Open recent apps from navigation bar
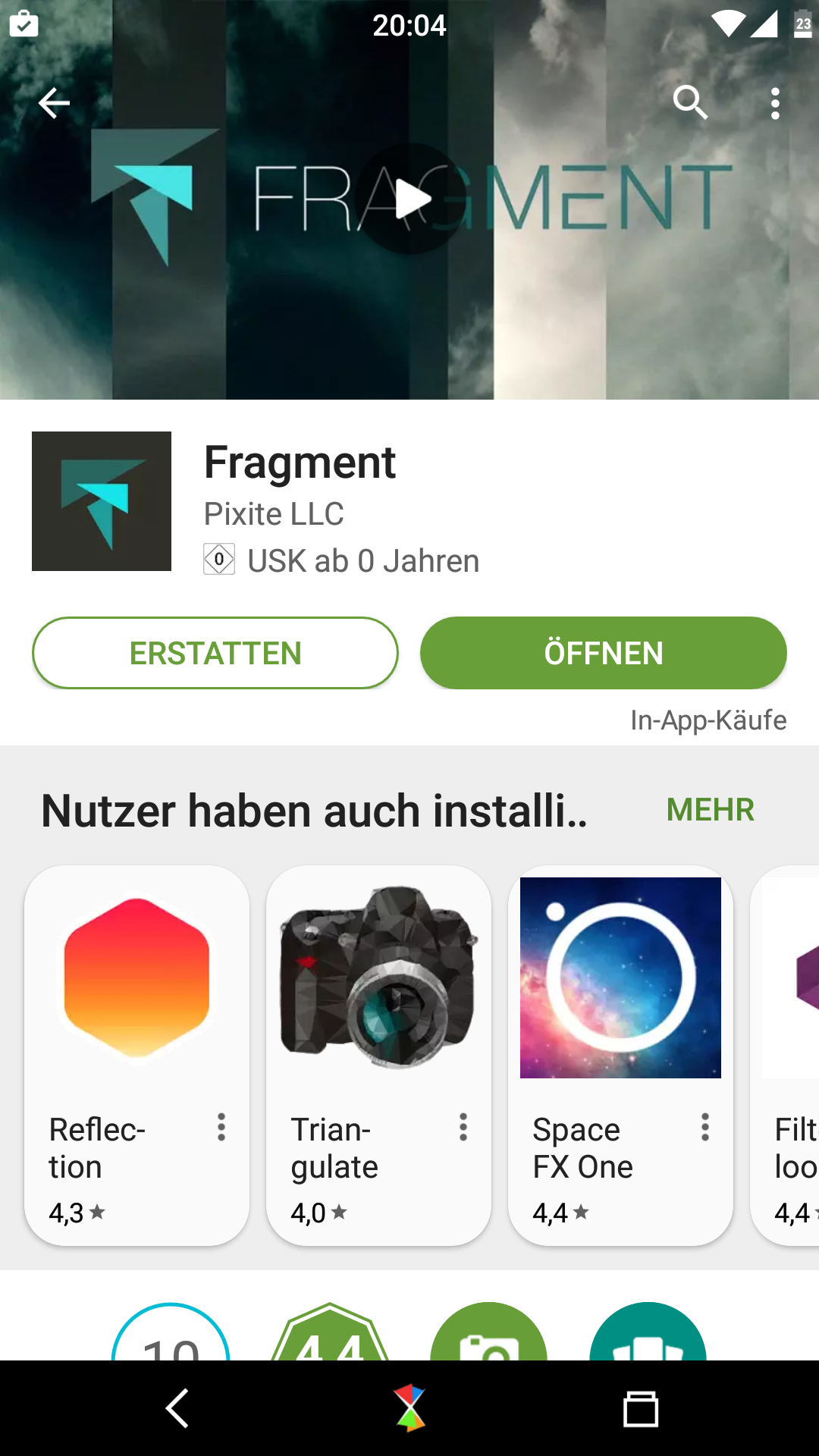The image size is (819, 1456). pos(641,1409)
